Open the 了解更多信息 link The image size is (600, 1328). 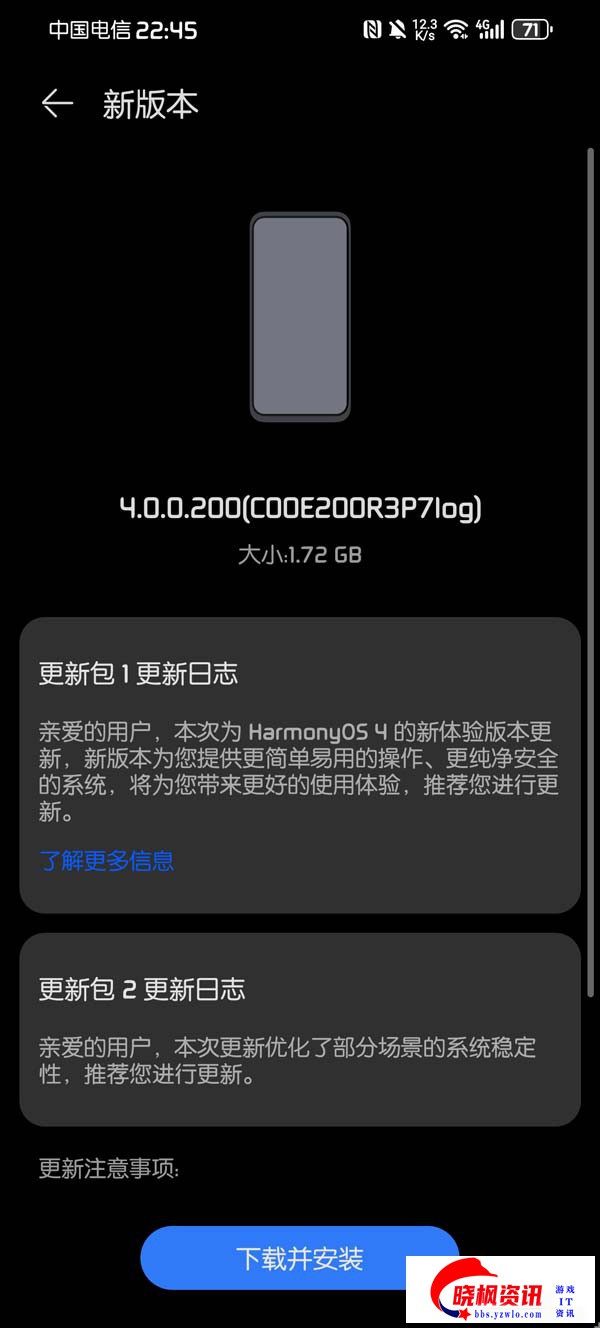(x=107, y=861)
